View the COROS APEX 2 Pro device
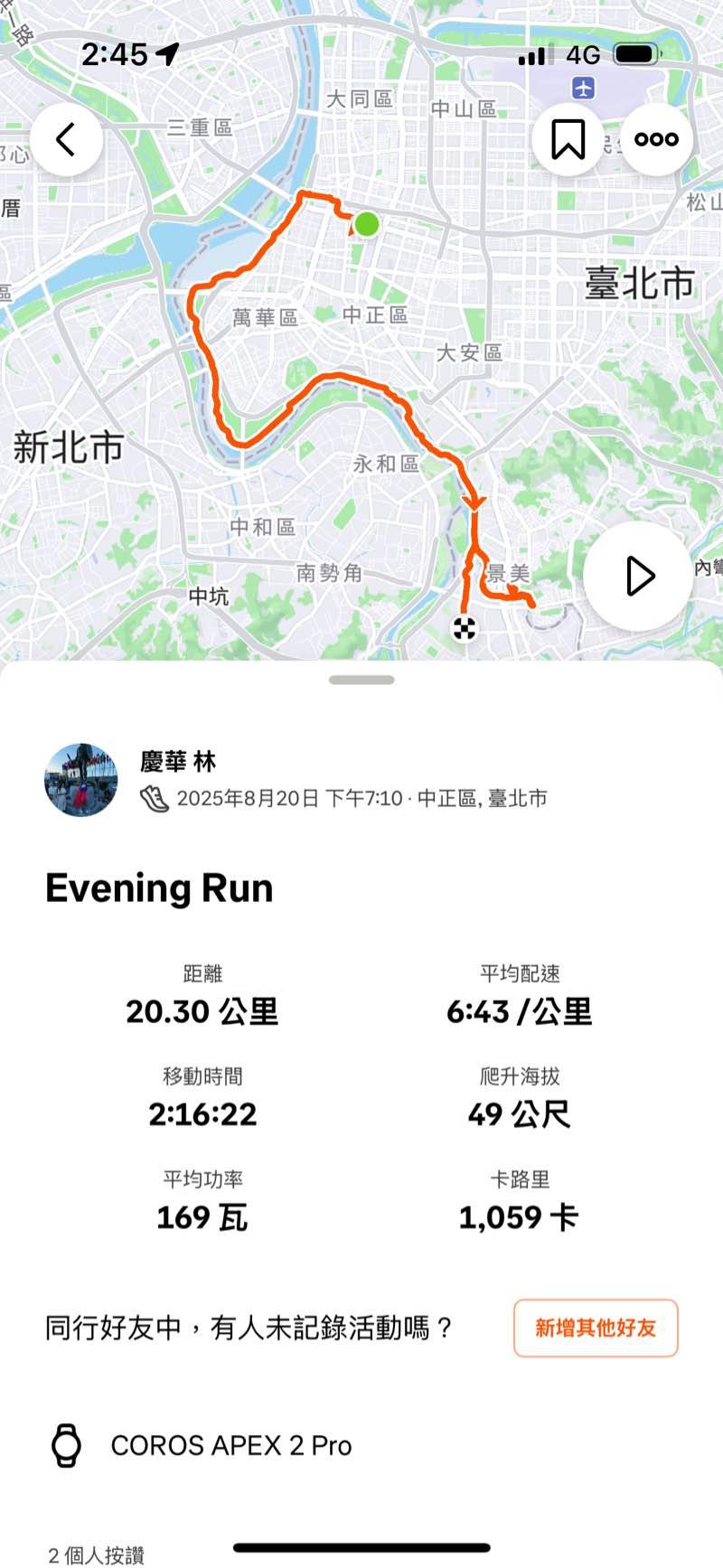Image resolution: width=723 pixels, height=1568 pixels. [230, 1445]
